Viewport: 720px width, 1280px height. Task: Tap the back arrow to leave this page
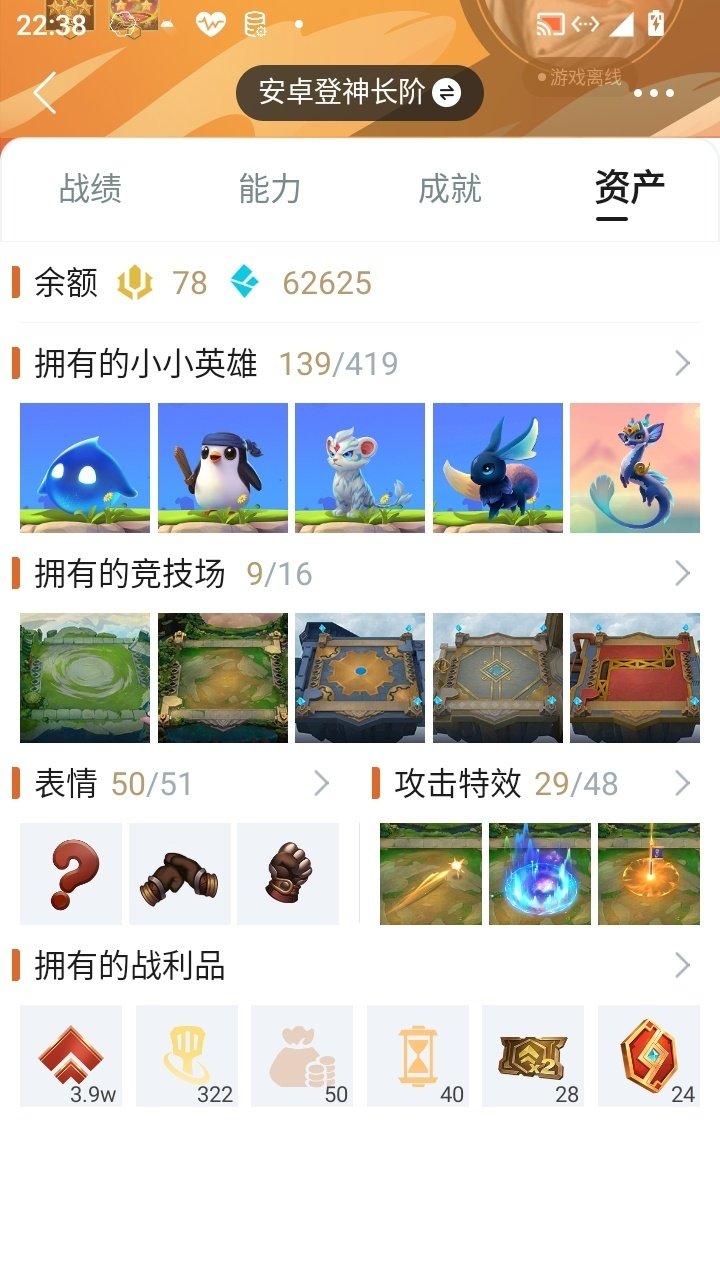(42, 92)
